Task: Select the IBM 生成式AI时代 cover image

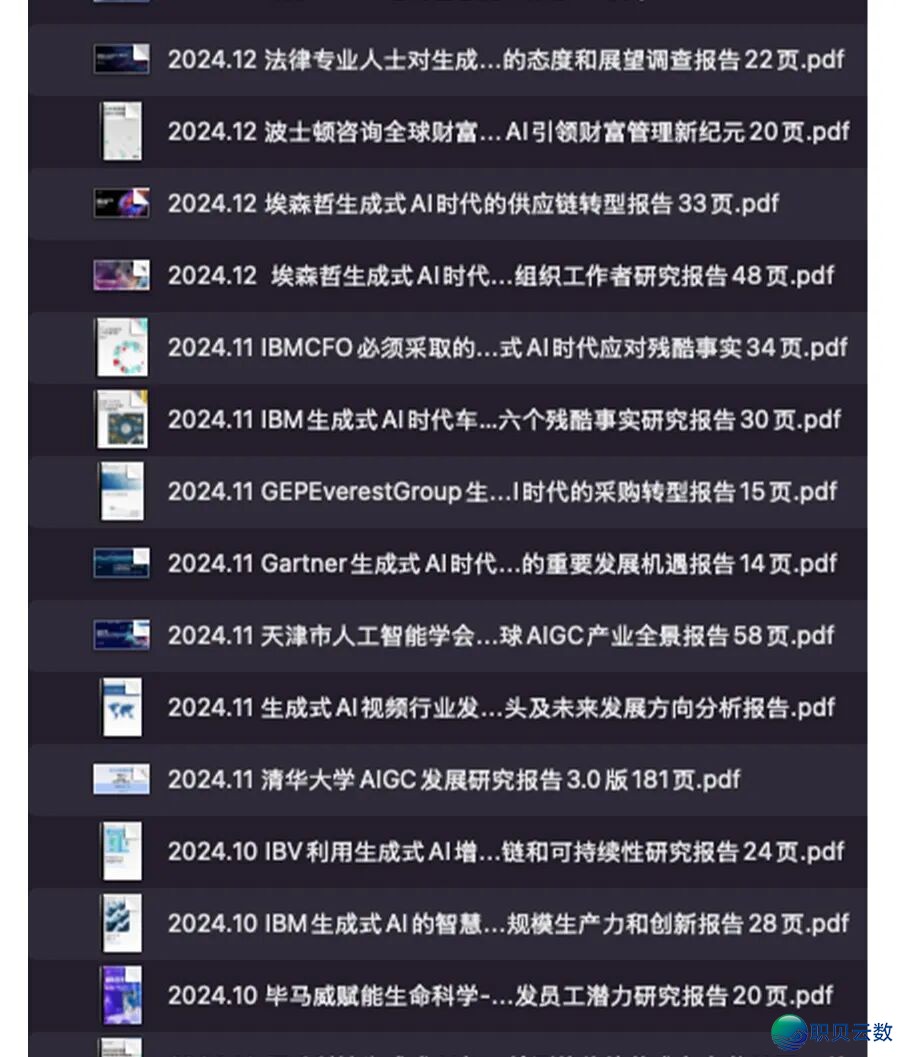Action: 121,419
